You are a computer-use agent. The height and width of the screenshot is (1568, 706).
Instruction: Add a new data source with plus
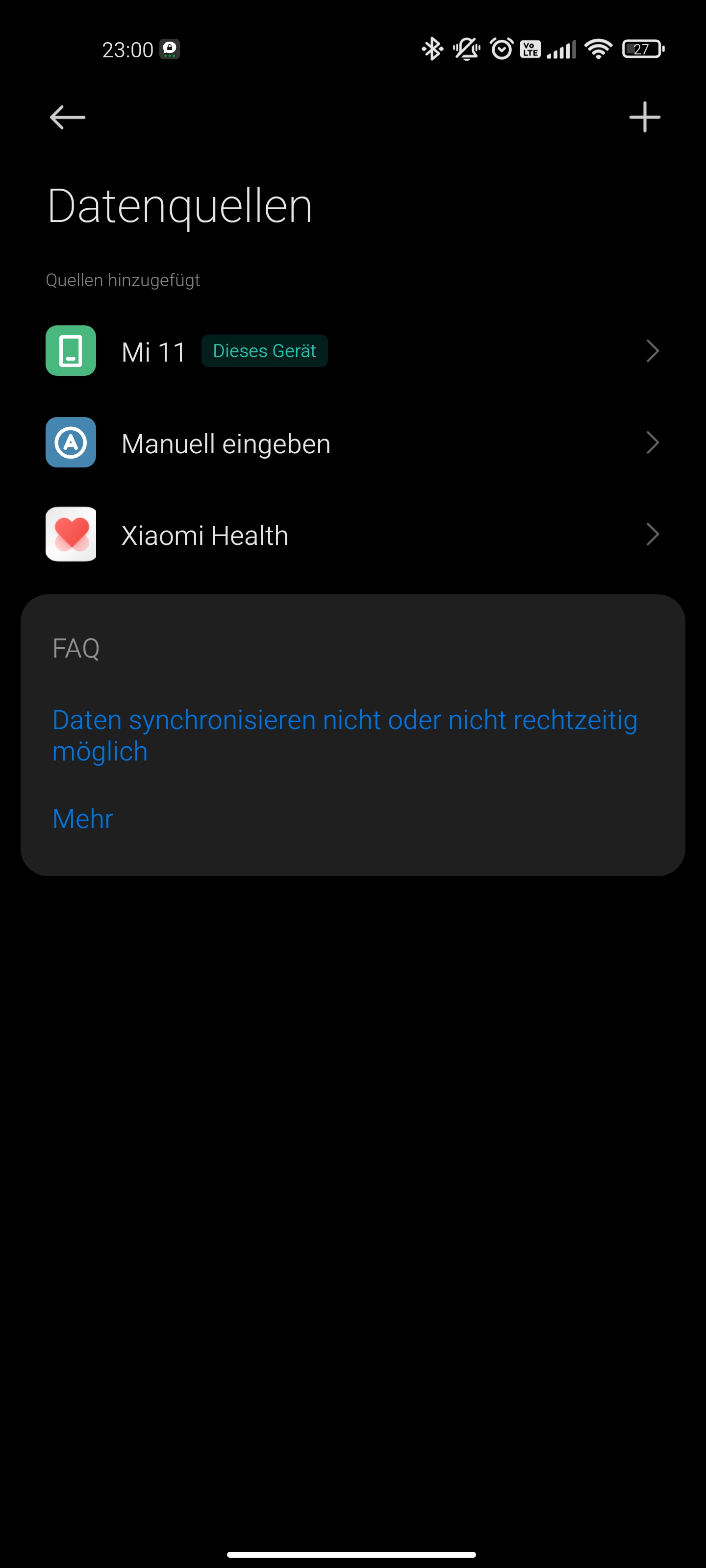pos(645,117)
